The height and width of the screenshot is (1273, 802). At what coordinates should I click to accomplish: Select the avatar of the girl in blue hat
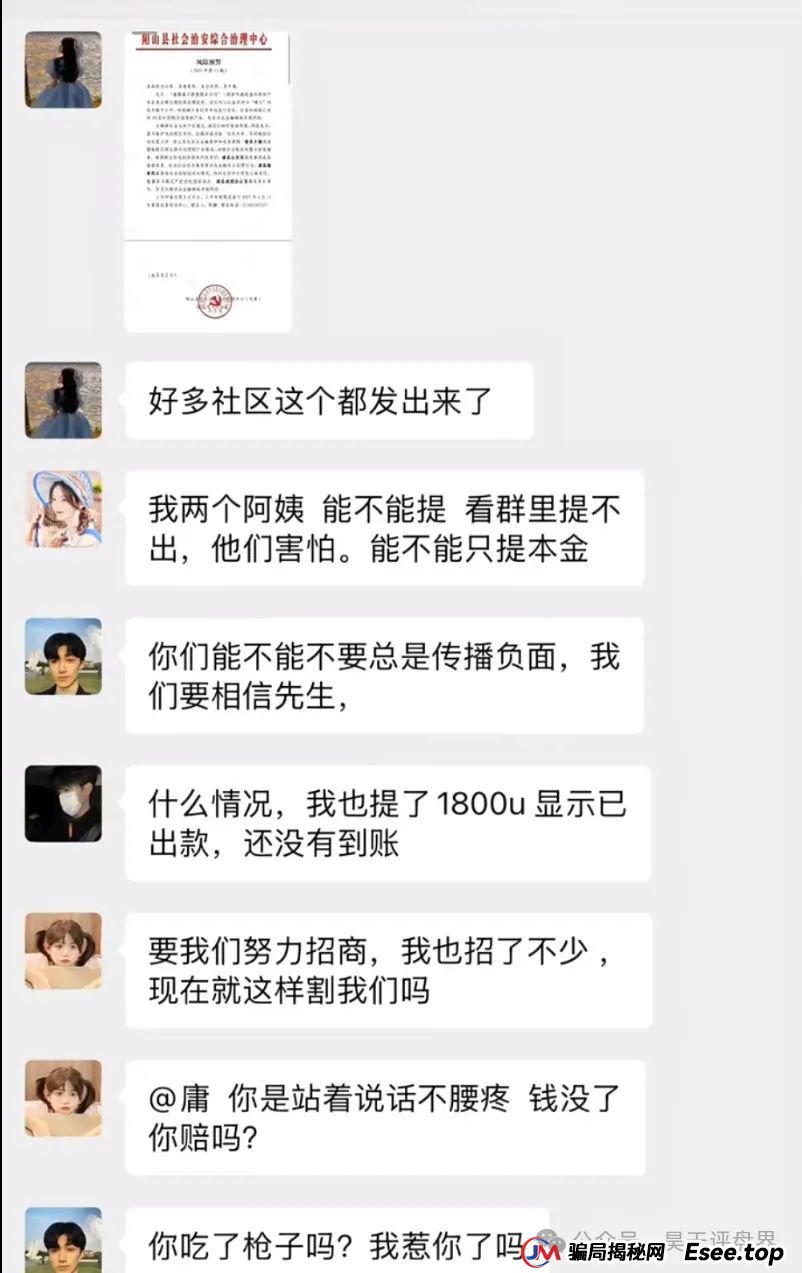pyautogui.click(x=63, y=508)
